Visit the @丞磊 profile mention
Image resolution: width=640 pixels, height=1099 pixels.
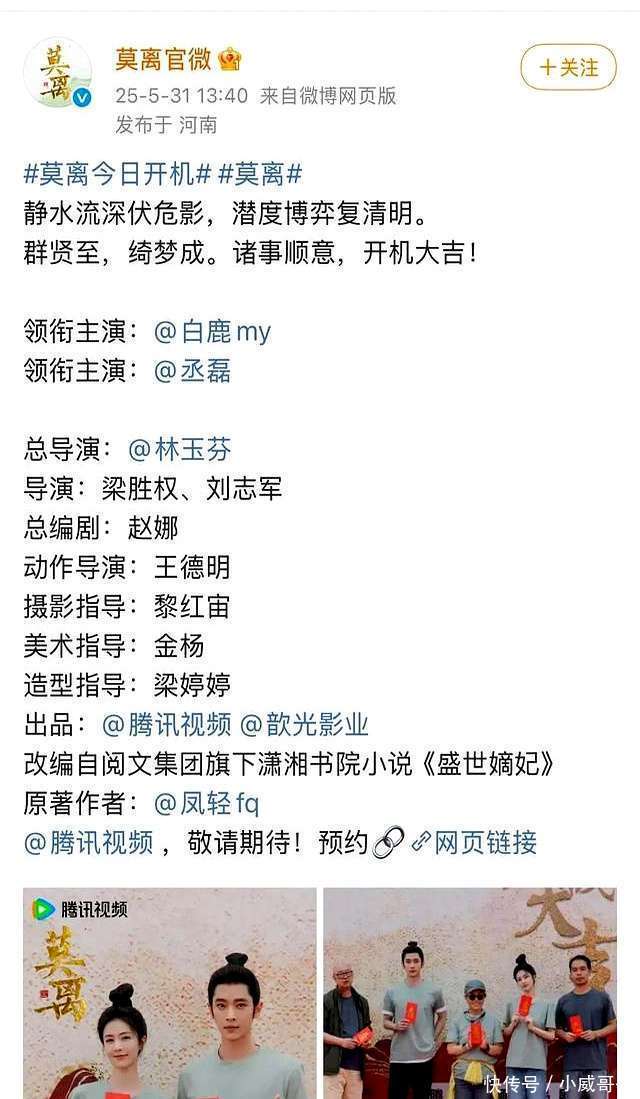click(192, 371)
